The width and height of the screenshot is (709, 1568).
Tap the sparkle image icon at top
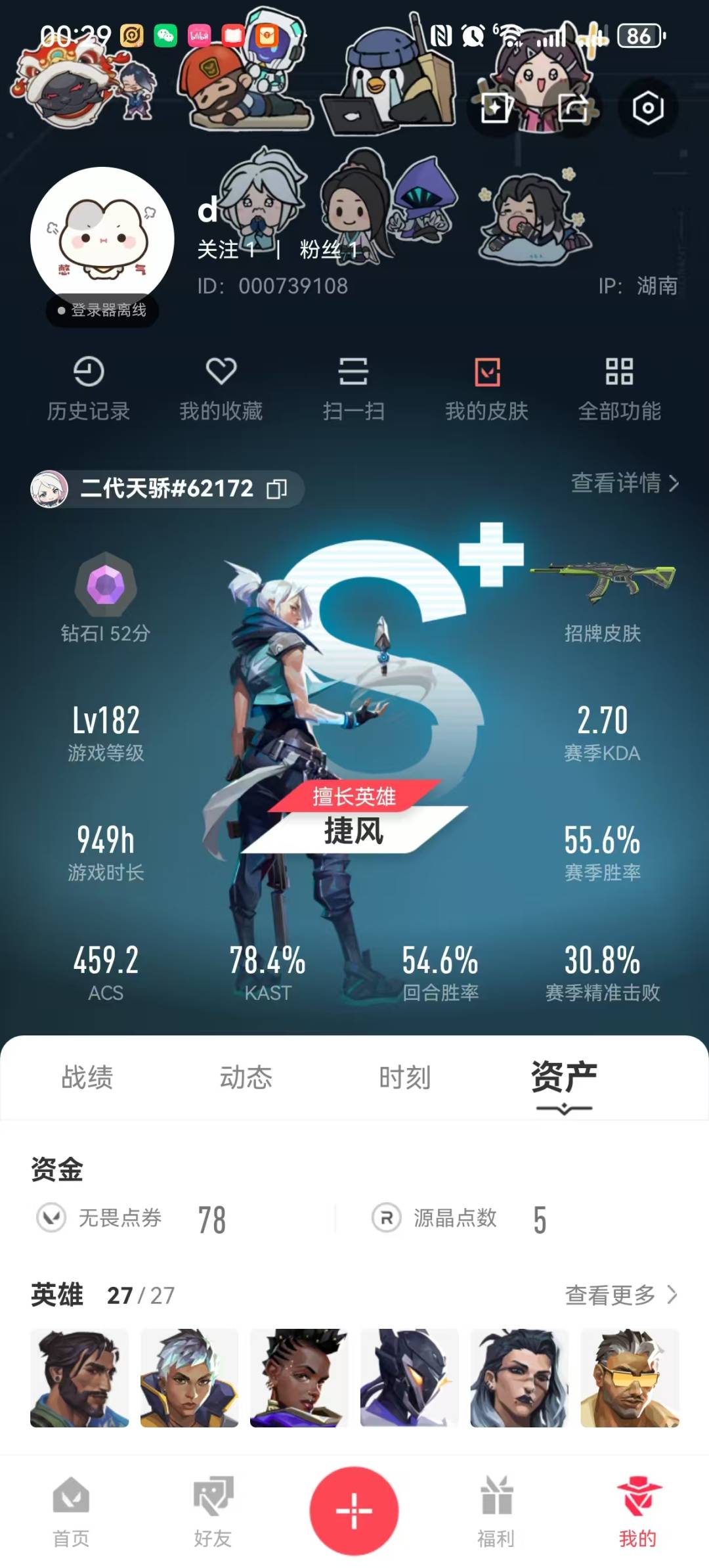click(x=496, y=108)
